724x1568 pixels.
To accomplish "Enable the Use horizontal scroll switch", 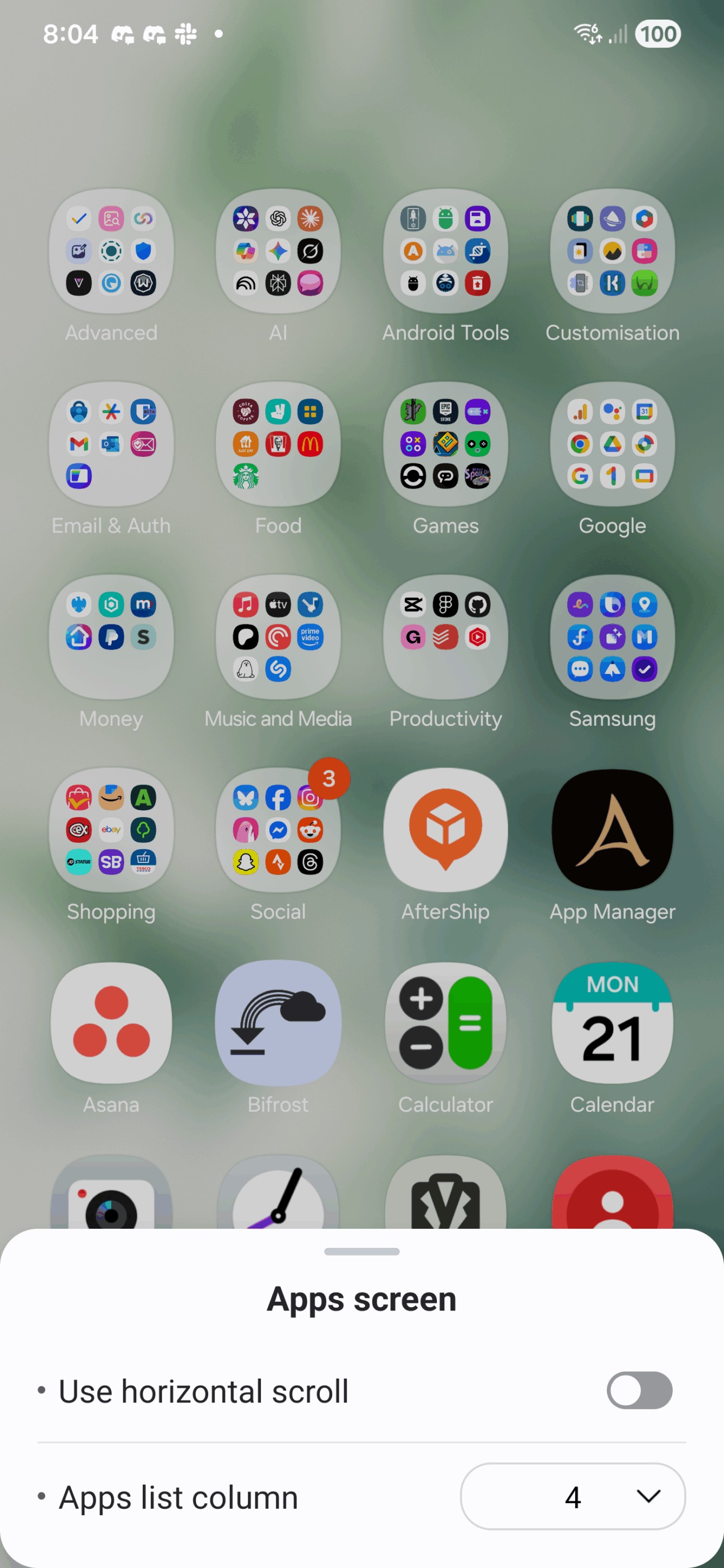I will coord(639,1391).
